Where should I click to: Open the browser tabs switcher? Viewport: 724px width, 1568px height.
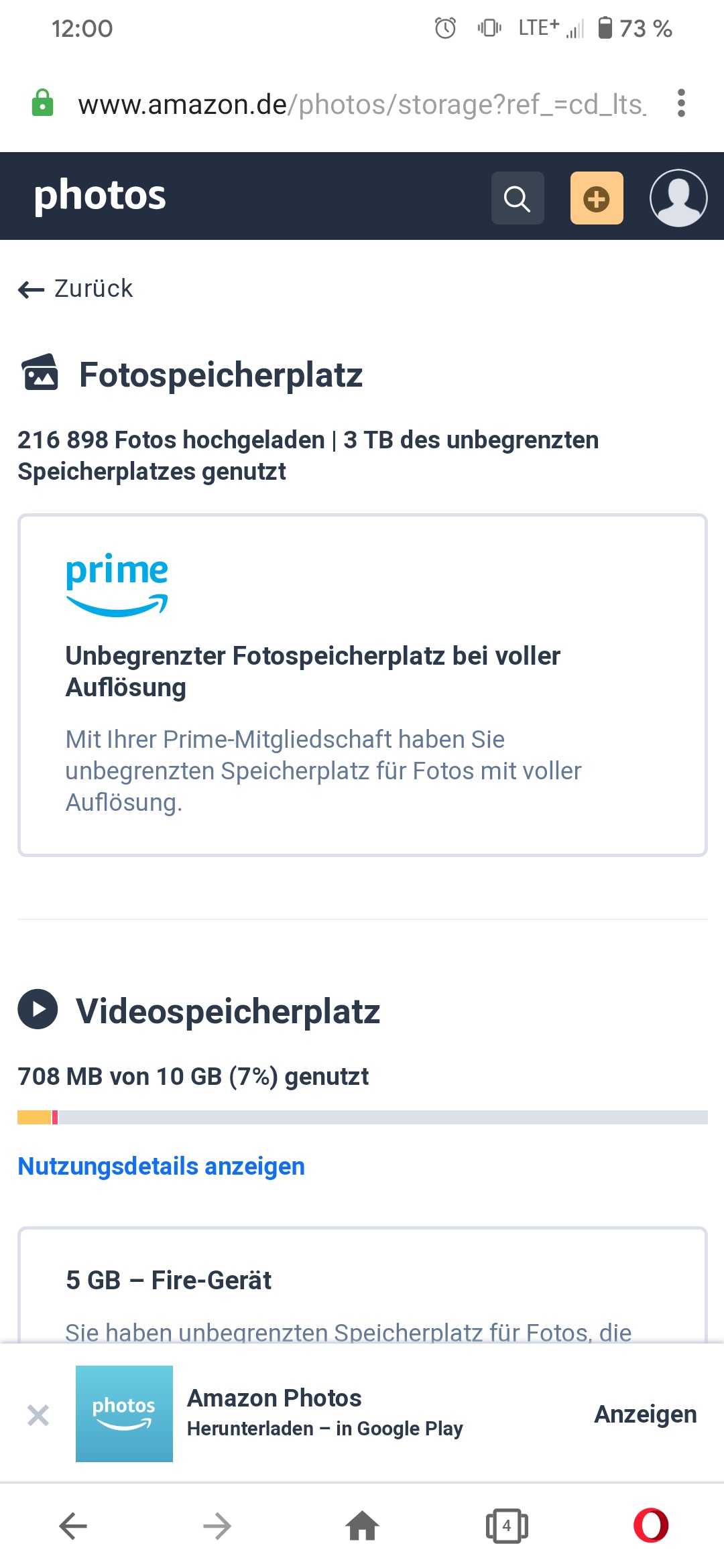coord(507,1526)
